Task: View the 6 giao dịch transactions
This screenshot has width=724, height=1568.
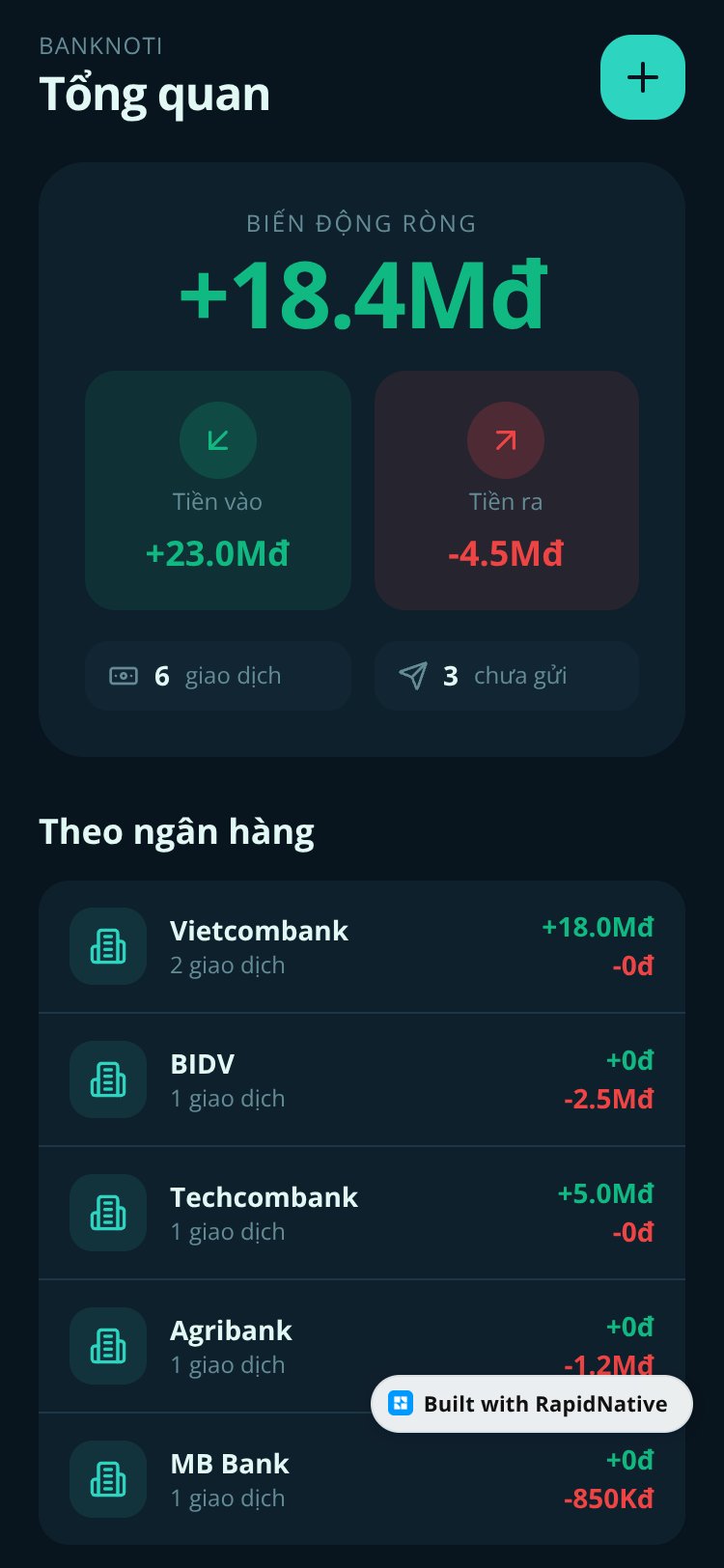Action: click(218, 676)
